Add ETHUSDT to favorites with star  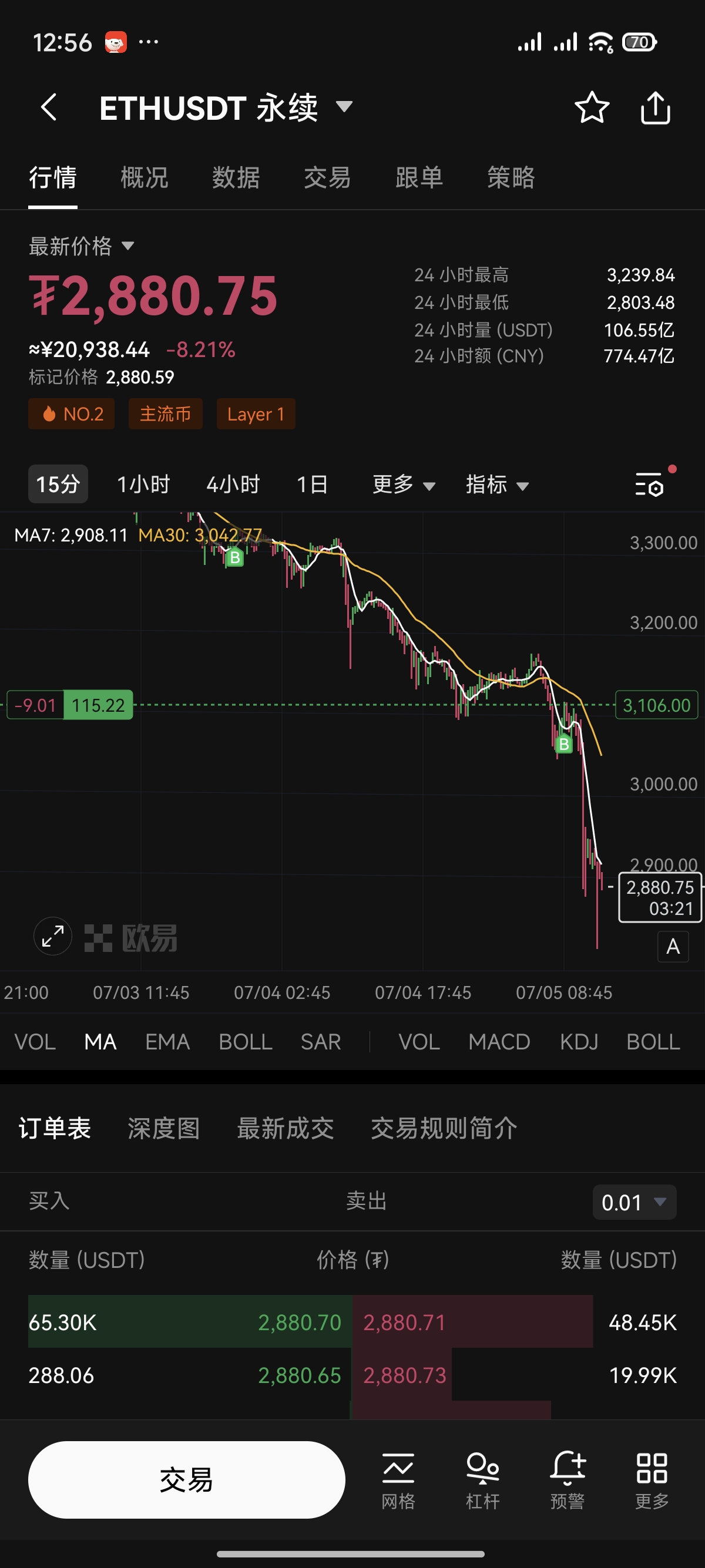[592, 107]
